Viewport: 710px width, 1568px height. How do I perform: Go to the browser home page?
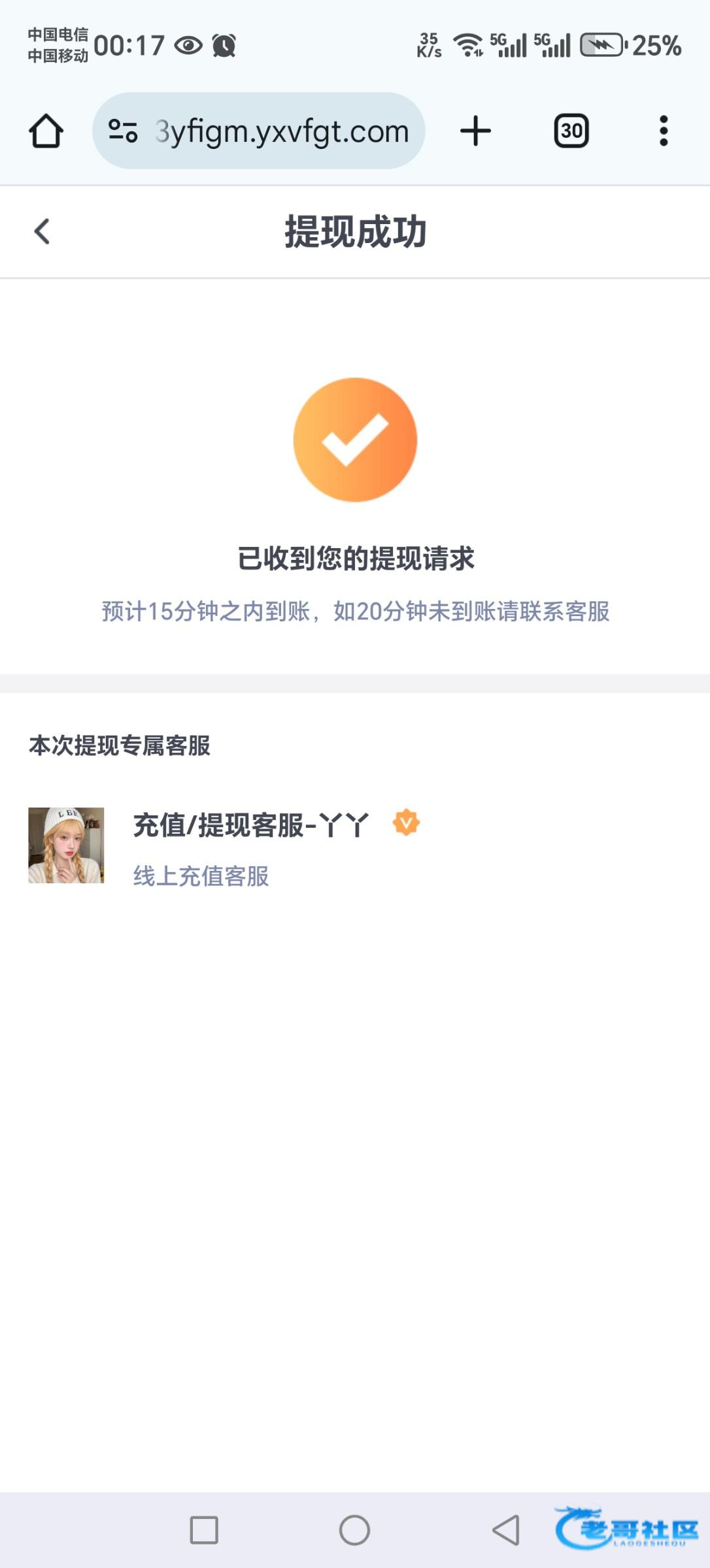point(46,131)
